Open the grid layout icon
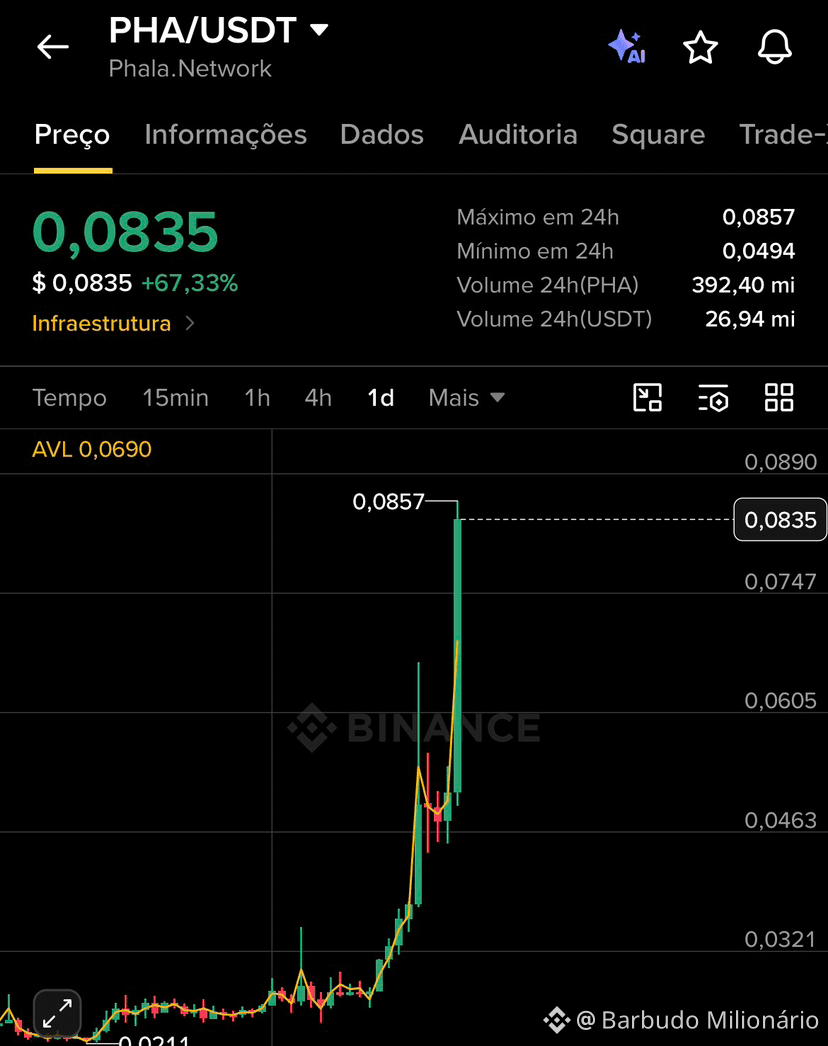This screenshot has height=1046, width=828. (x=779, y=398)
